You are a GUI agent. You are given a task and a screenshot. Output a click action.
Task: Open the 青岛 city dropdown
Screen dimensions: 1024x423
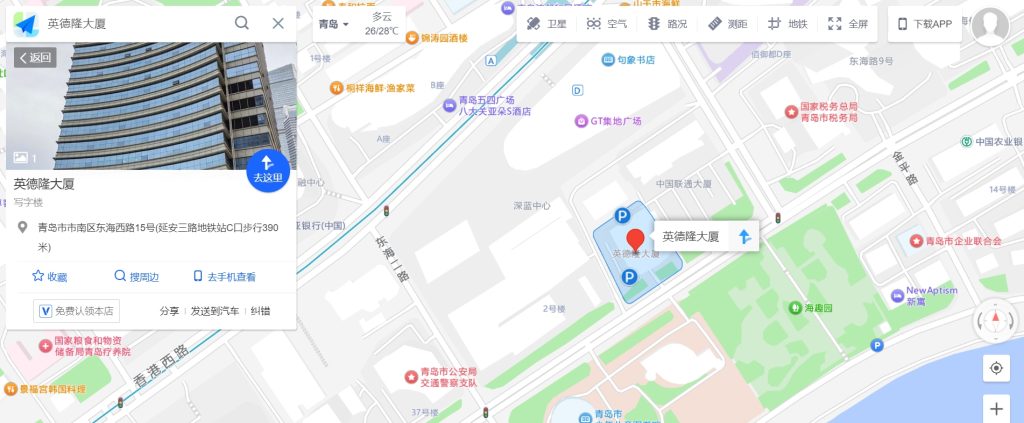pyautogui.click(x=333, y=24)
